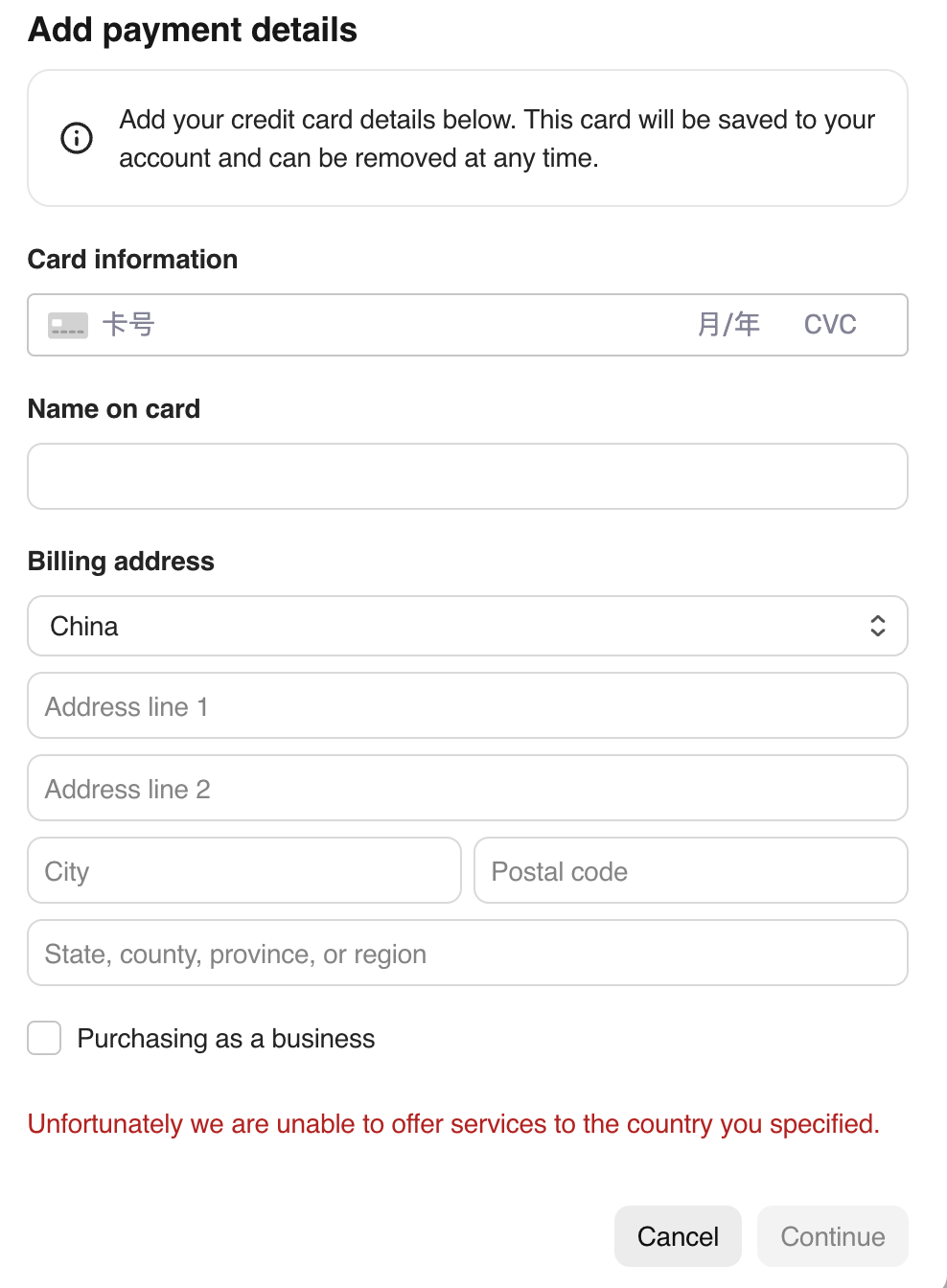Focus the card expiry month/year field
Viewport: 947px width, 1288px height.
728,325
